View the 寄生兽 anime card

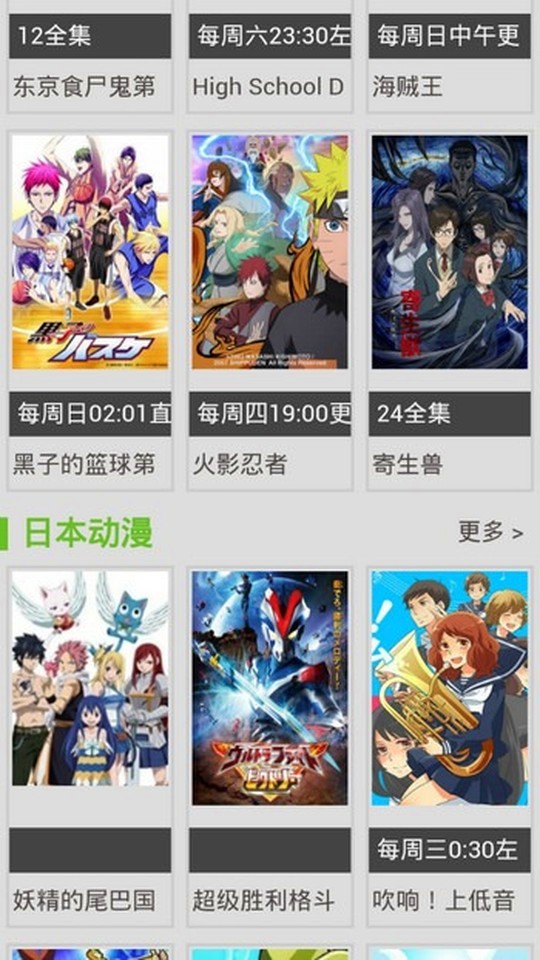coord(449,310)
